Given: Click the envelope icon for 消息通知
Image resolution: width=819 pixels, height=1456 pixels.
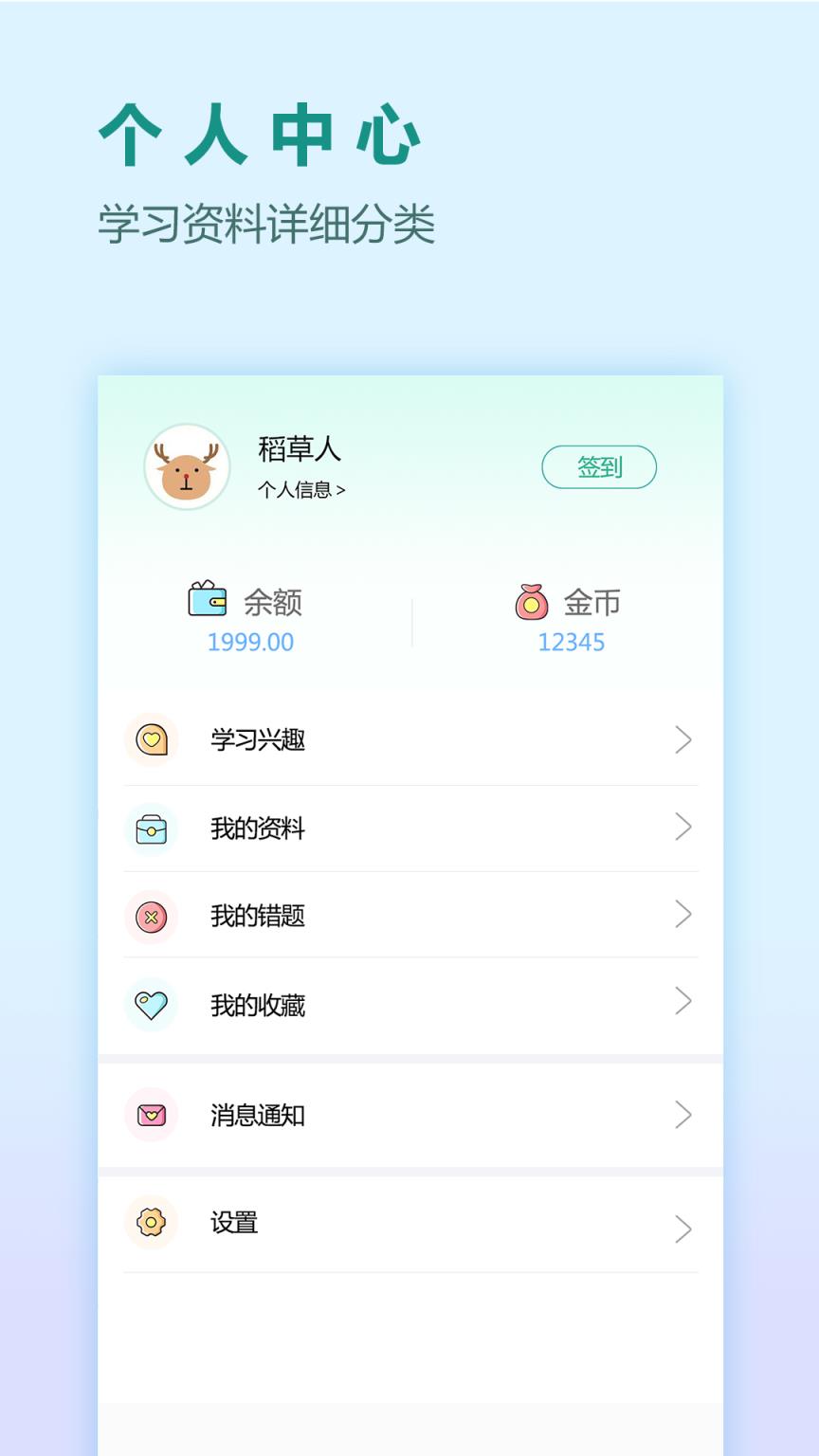Looking at the screenshot, I should tap(152, 1116).
